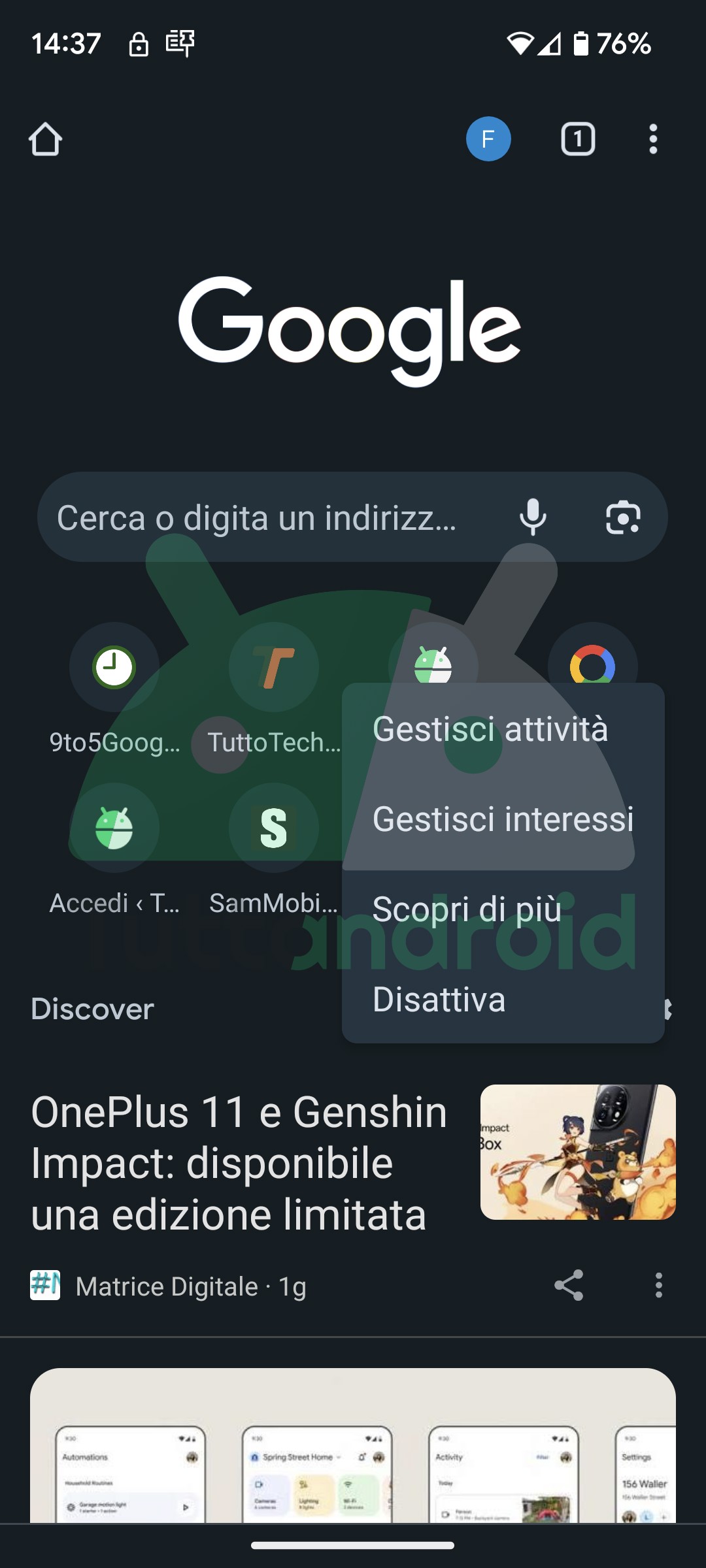The height and width of the screenshot is (1568, 706).
Task: Choose Gestisci interessi
Action: pyautogui.click(x=503, y=819)
